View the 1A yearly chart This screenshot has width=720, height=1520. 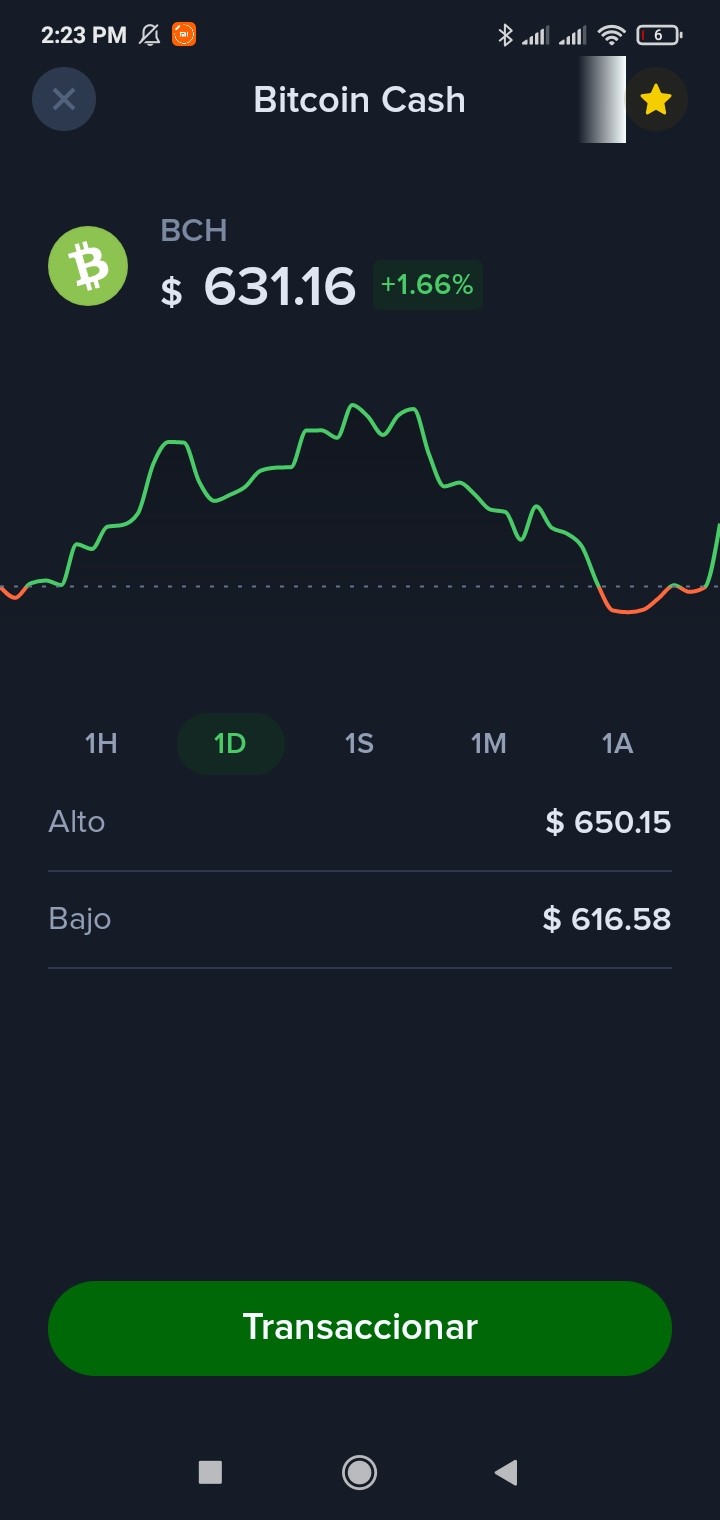point(617,743)
